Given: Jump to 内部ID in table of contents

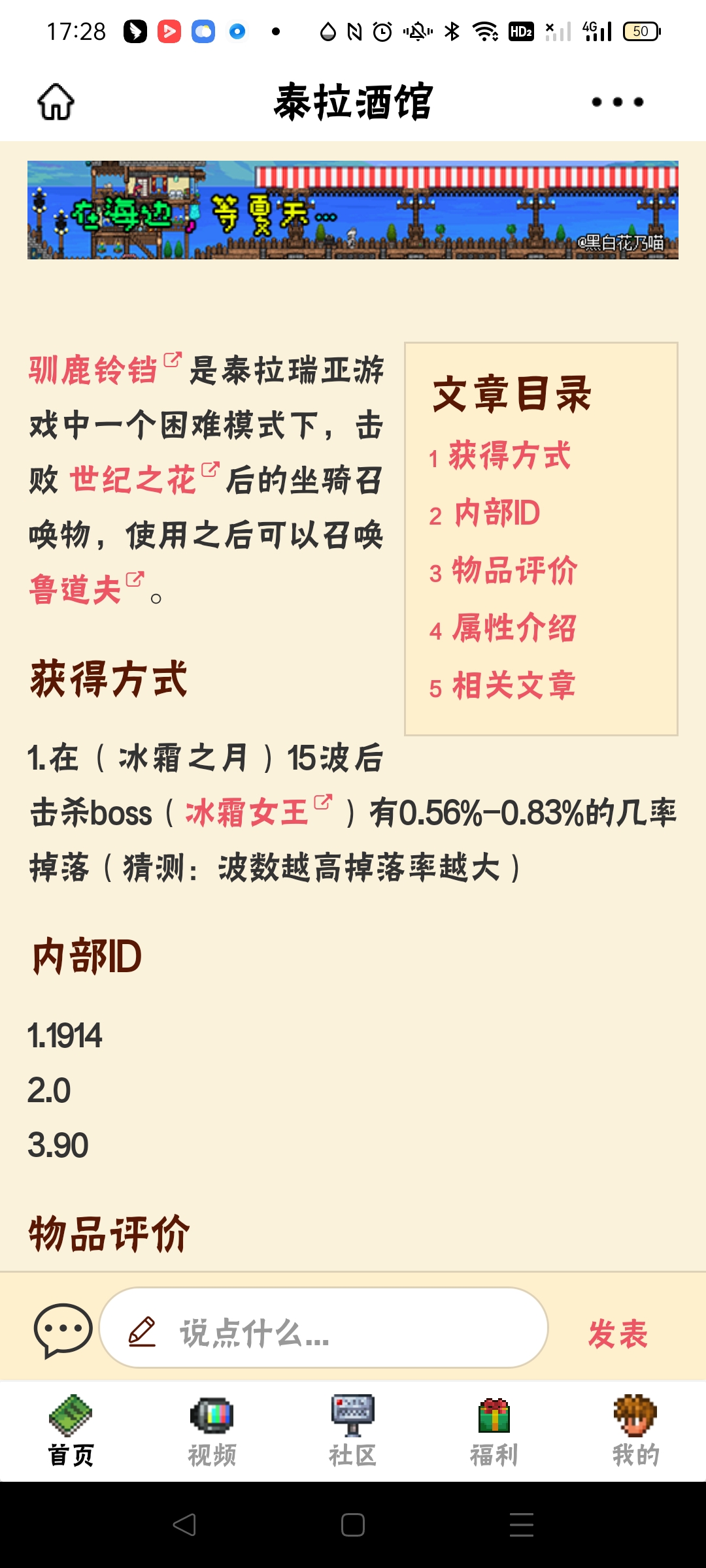Looking at the screenshot, I should pos(497,513).
